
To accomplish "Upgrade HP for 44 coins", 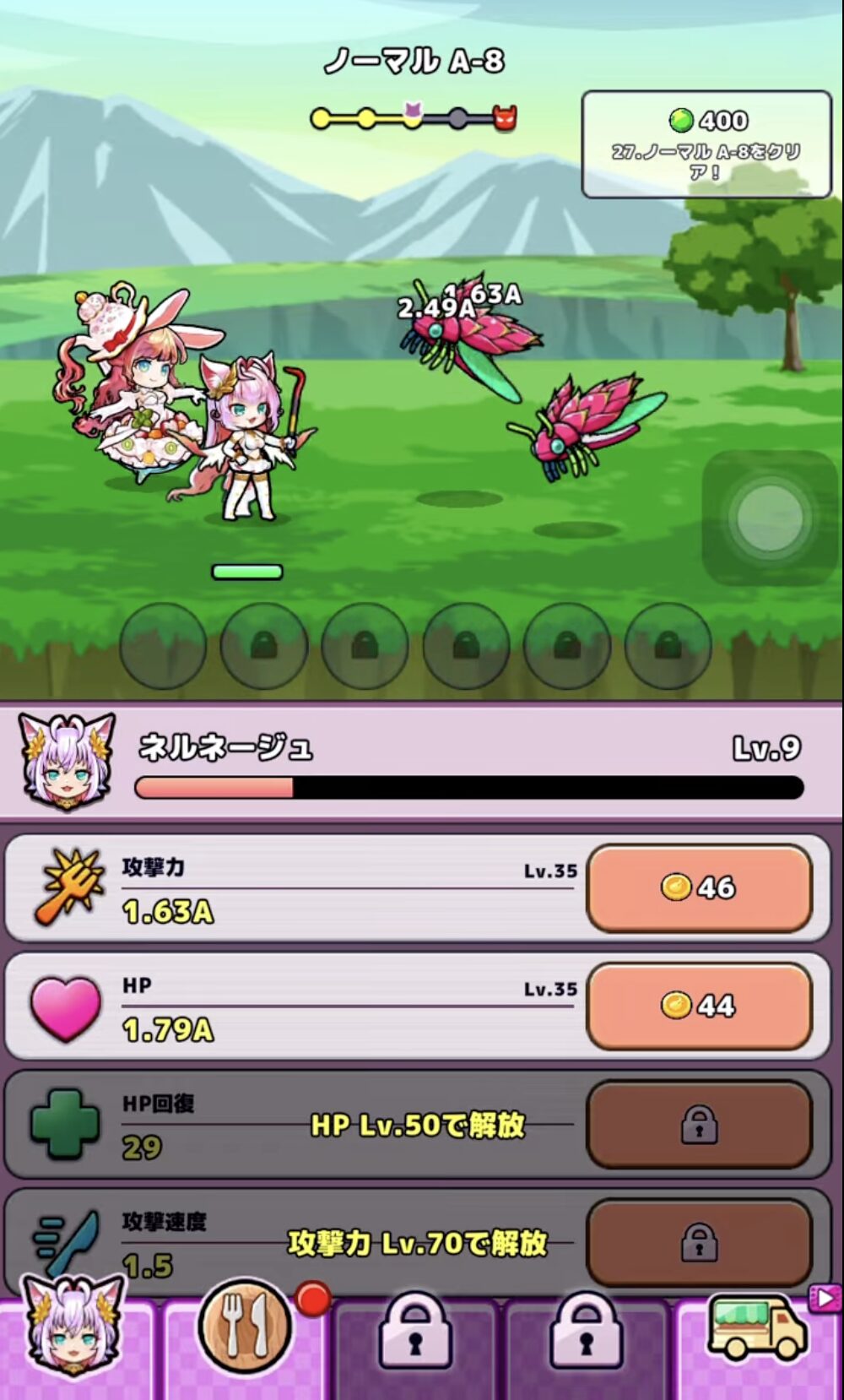I will 699,1006.
